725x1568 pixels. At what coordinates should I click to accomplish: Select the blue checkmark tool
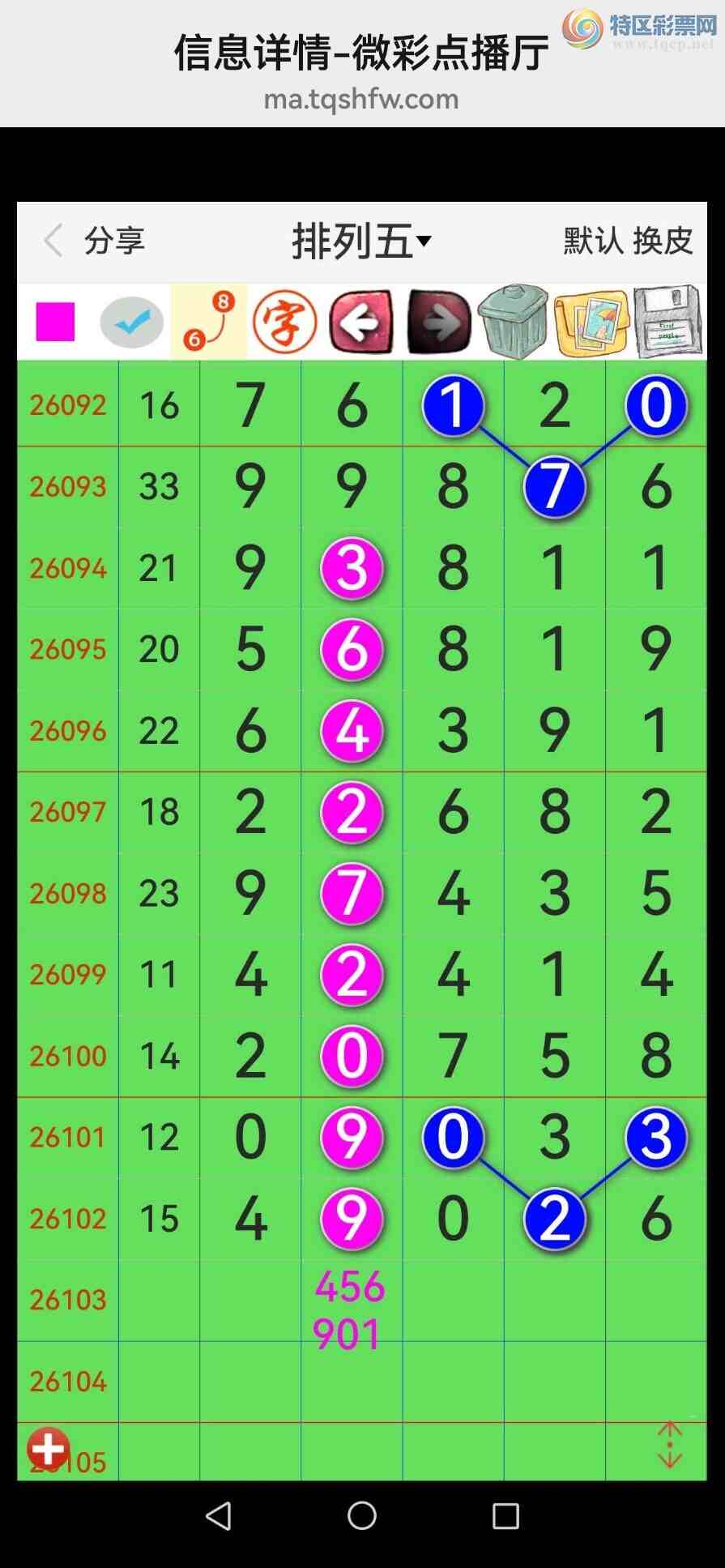tap(131, 323)
